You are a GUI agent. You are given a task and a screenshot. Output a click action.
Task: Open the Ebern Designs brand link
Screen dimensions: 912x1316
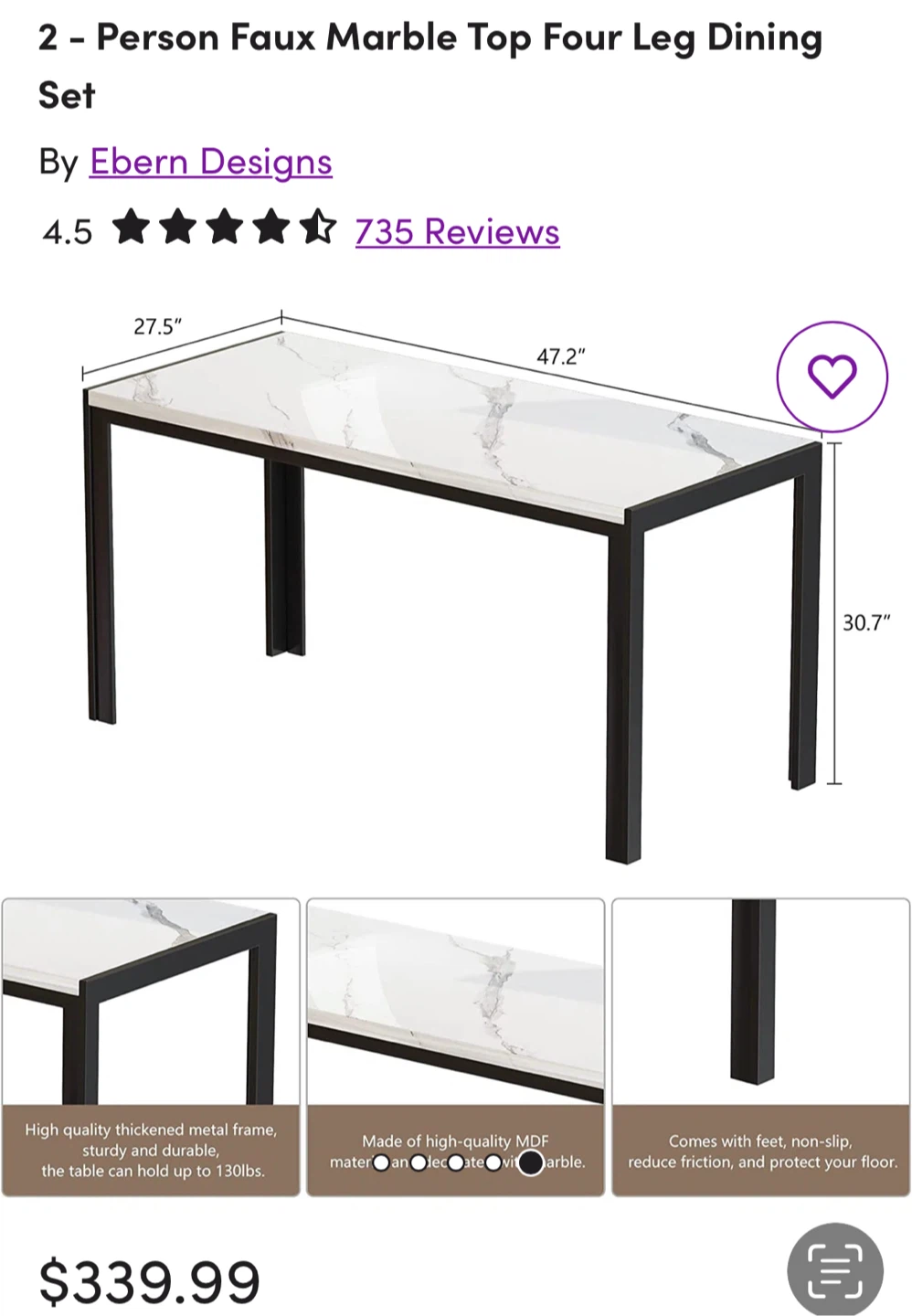click(x=211, y=162)
